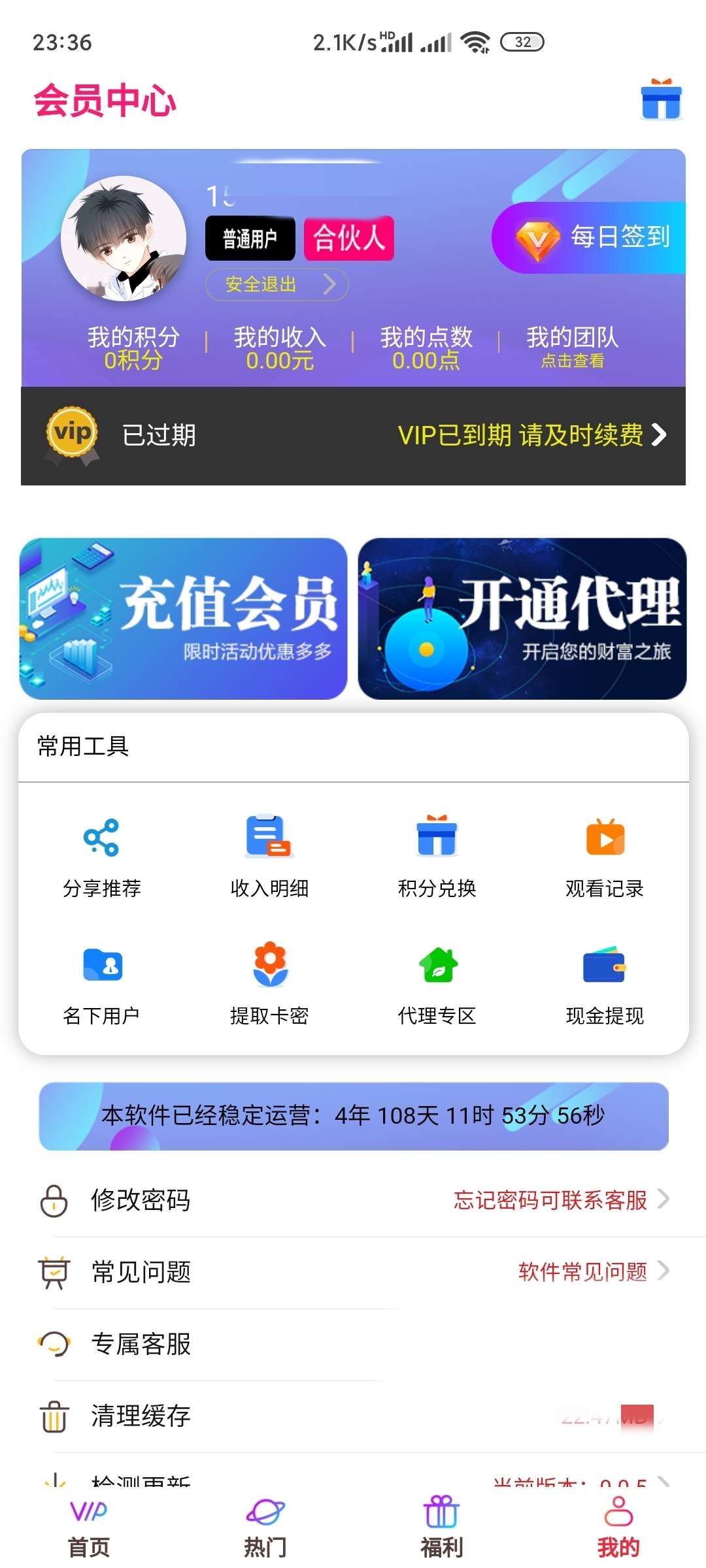Image resolution: width=706 pixels, height=1568 pixels.
Task: Expand the 安全退出 logout chevron
Action: tap(329, 285)
